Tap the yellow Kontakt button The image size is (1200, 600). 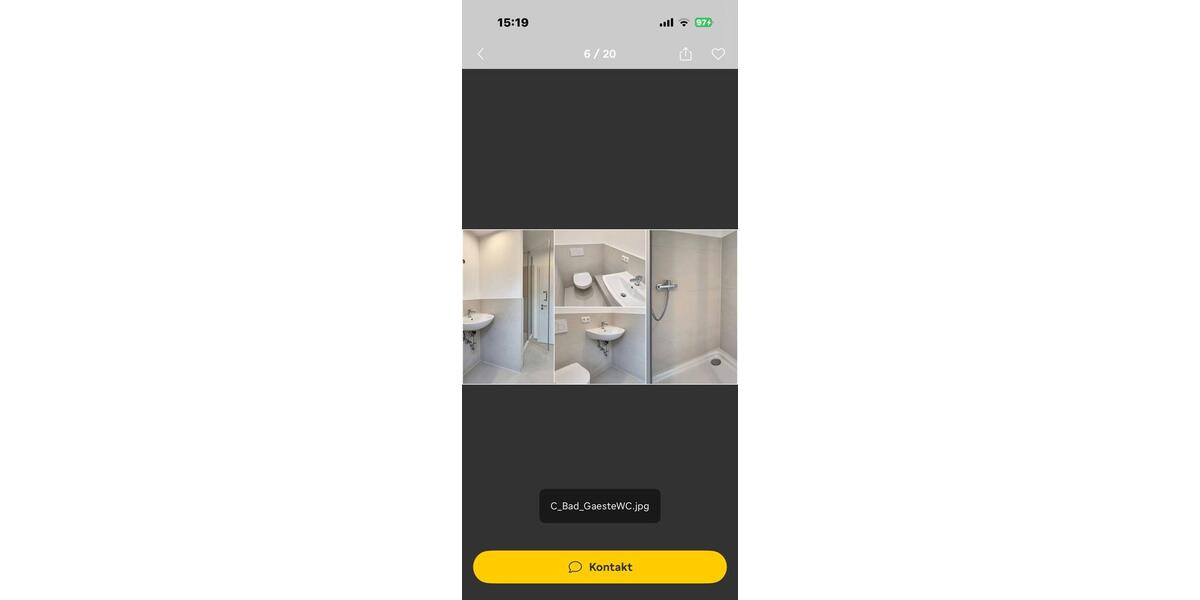(x=600, y=567)
